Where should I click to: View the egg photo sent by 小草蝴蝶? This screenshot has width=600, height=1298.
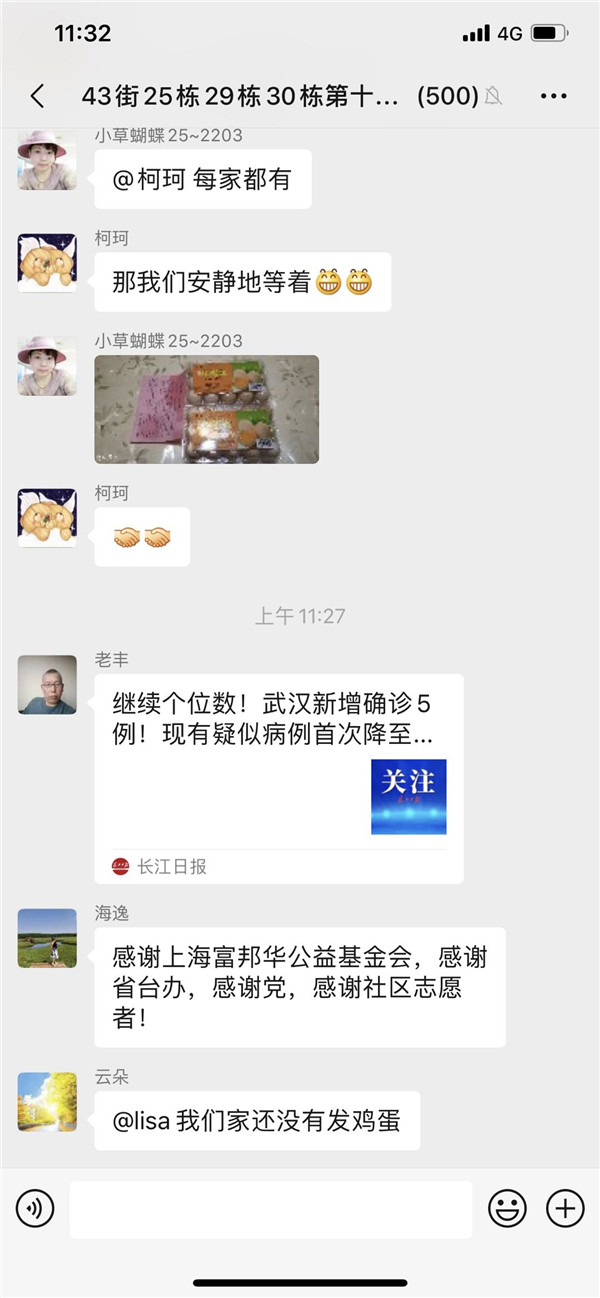click(x=207, y=409)
